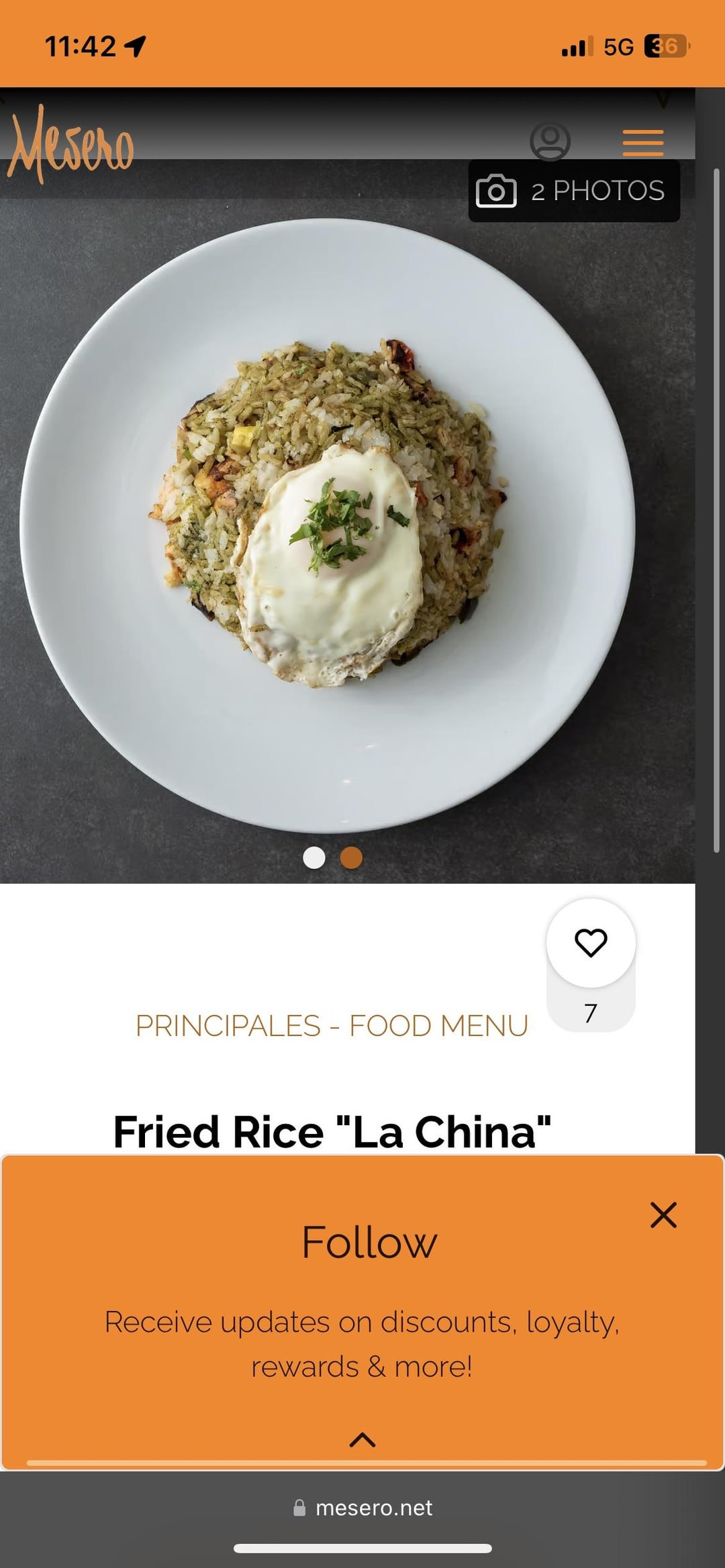Image resolution: width=725 pixels, height=1568 pixels.
Task: Open the user account icon
Action: tap(550, 141)
